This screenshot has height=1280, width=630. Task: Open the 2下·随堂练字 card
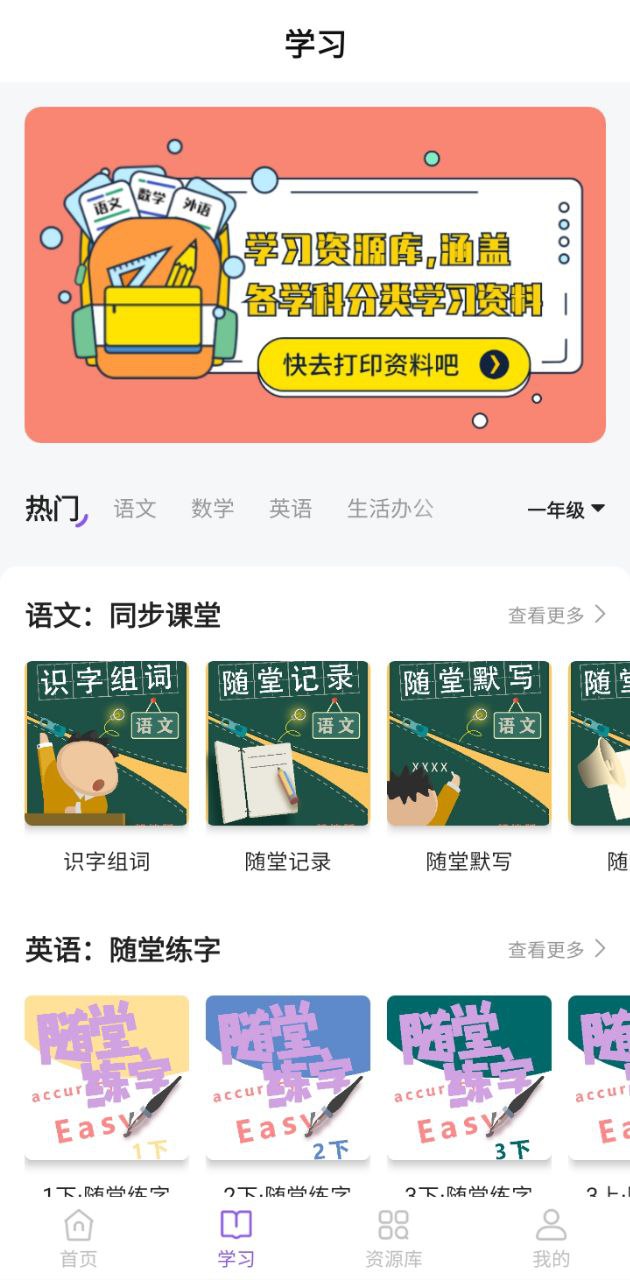tap(288, 1078)
